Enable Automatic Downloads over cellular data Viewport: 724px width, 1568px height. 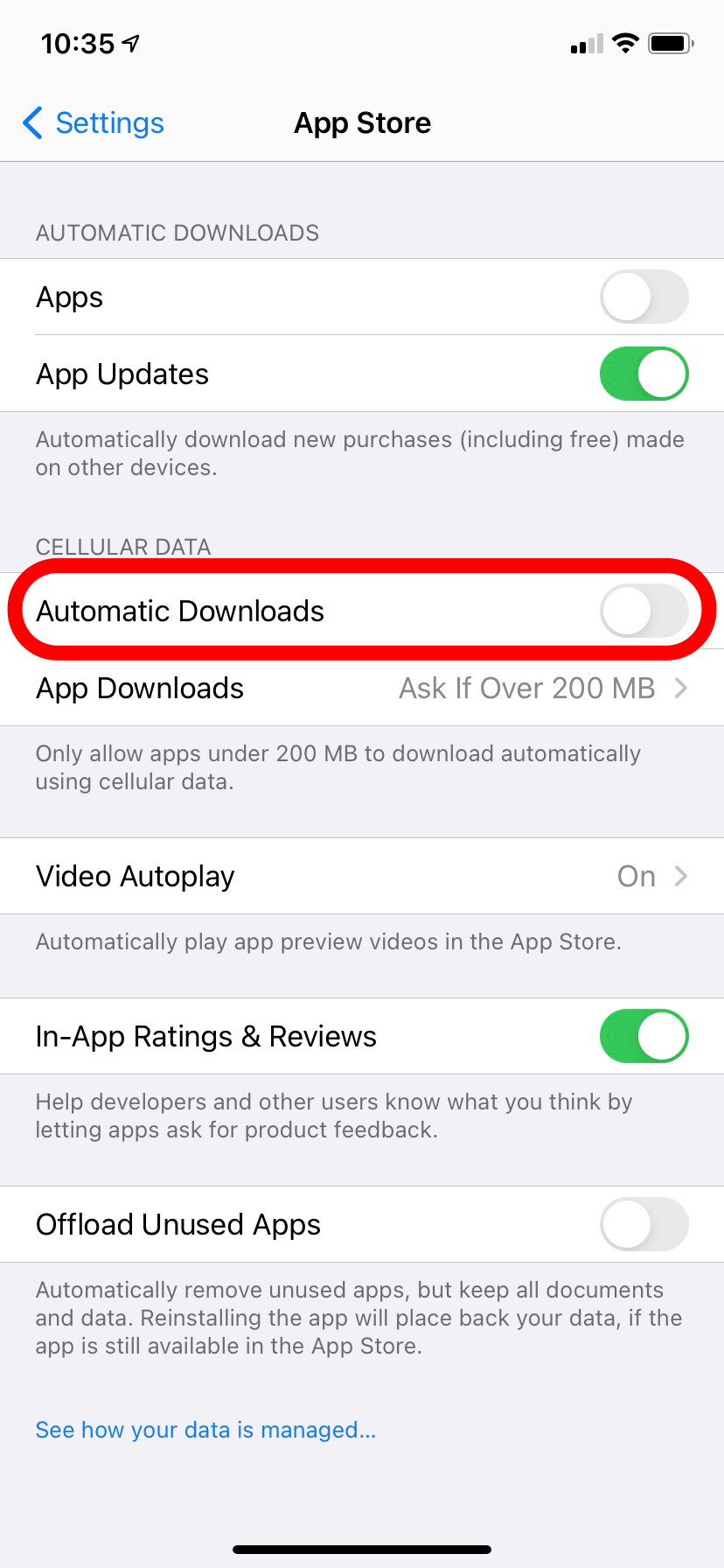click(x=644, y=611)
